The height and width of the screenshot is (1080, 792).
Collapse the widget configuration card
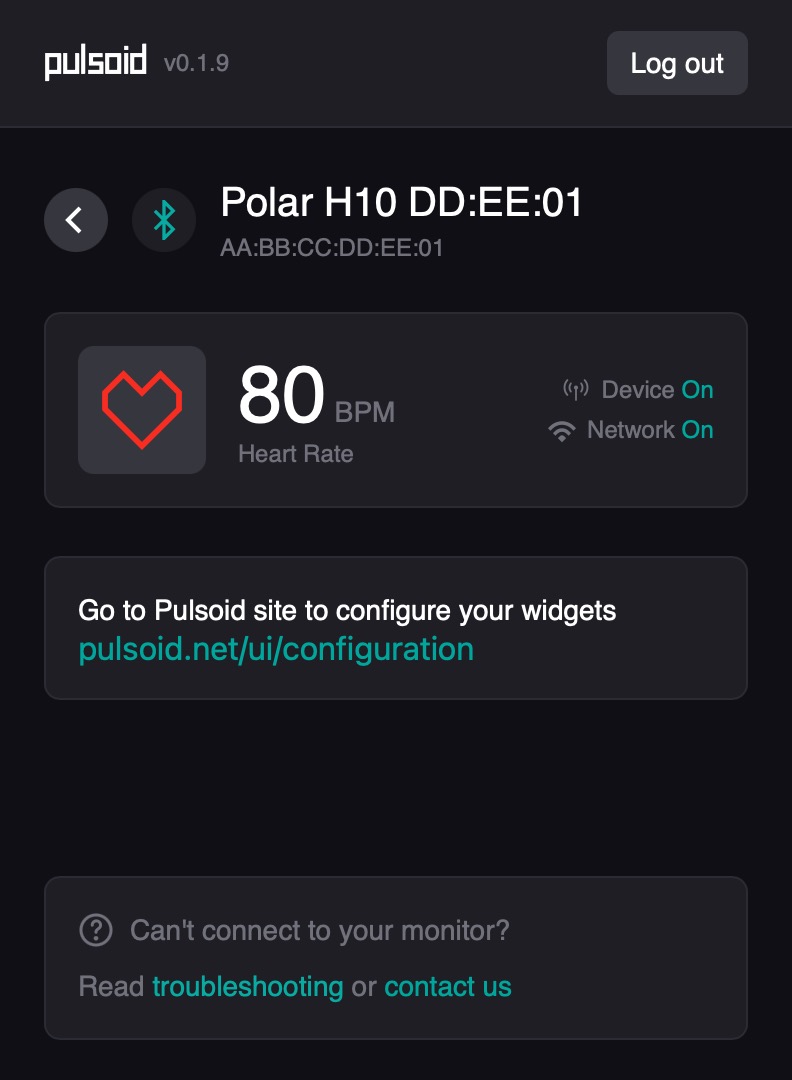(x=396, y=627)
